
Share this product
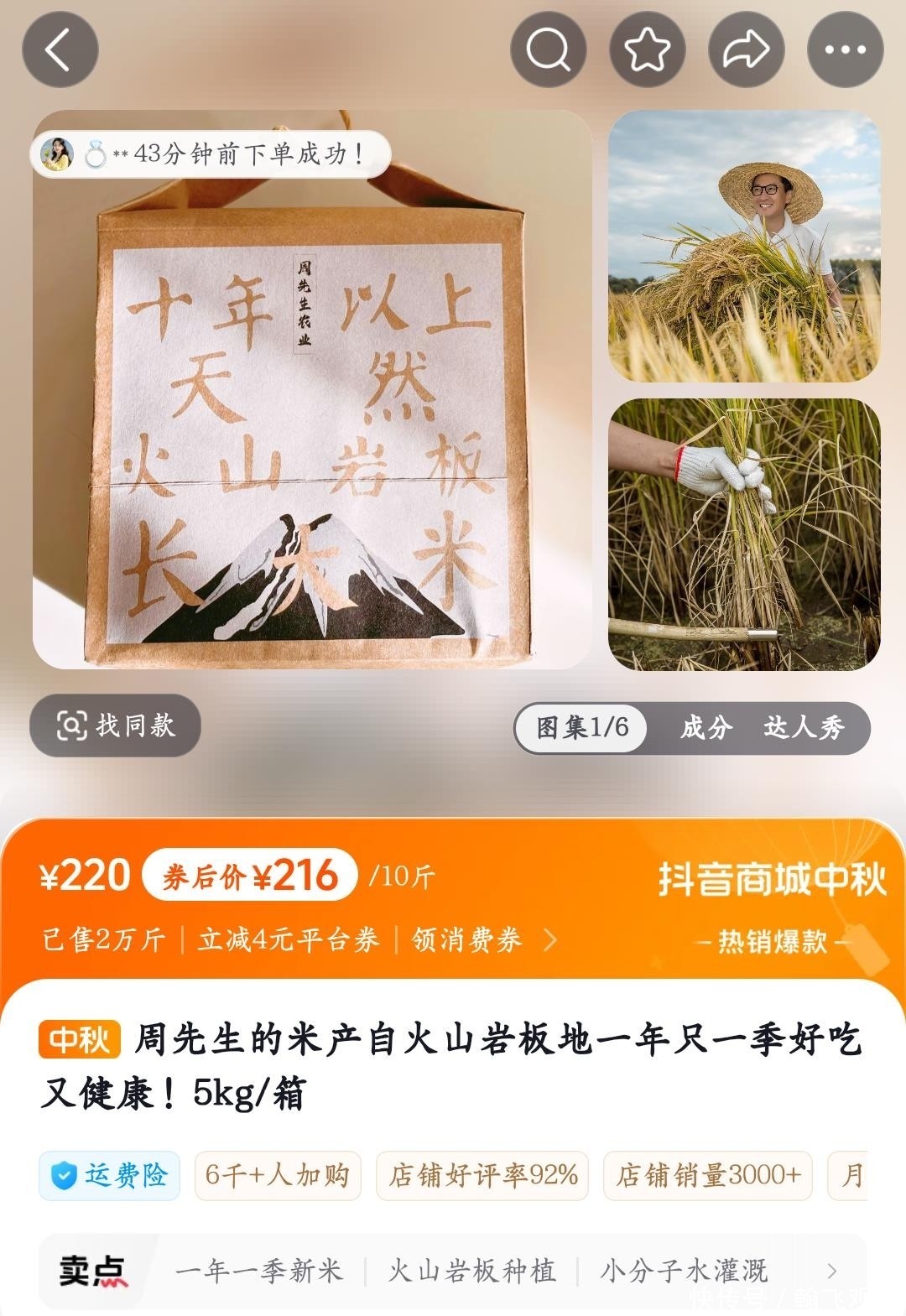click(746, 49)
